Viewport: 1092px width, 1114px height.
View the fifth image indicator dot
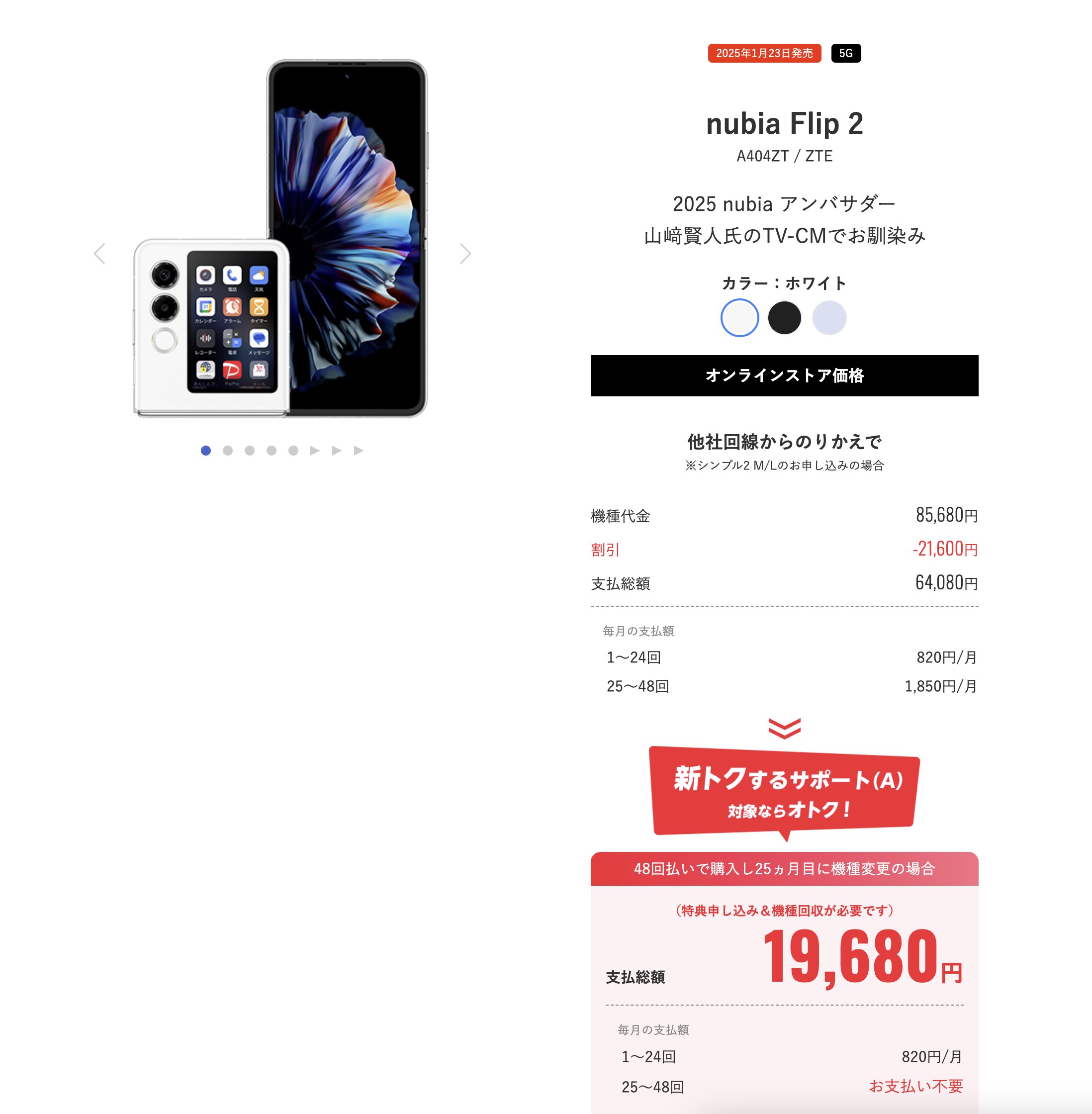pyautogui.click(x=293, y=450)
